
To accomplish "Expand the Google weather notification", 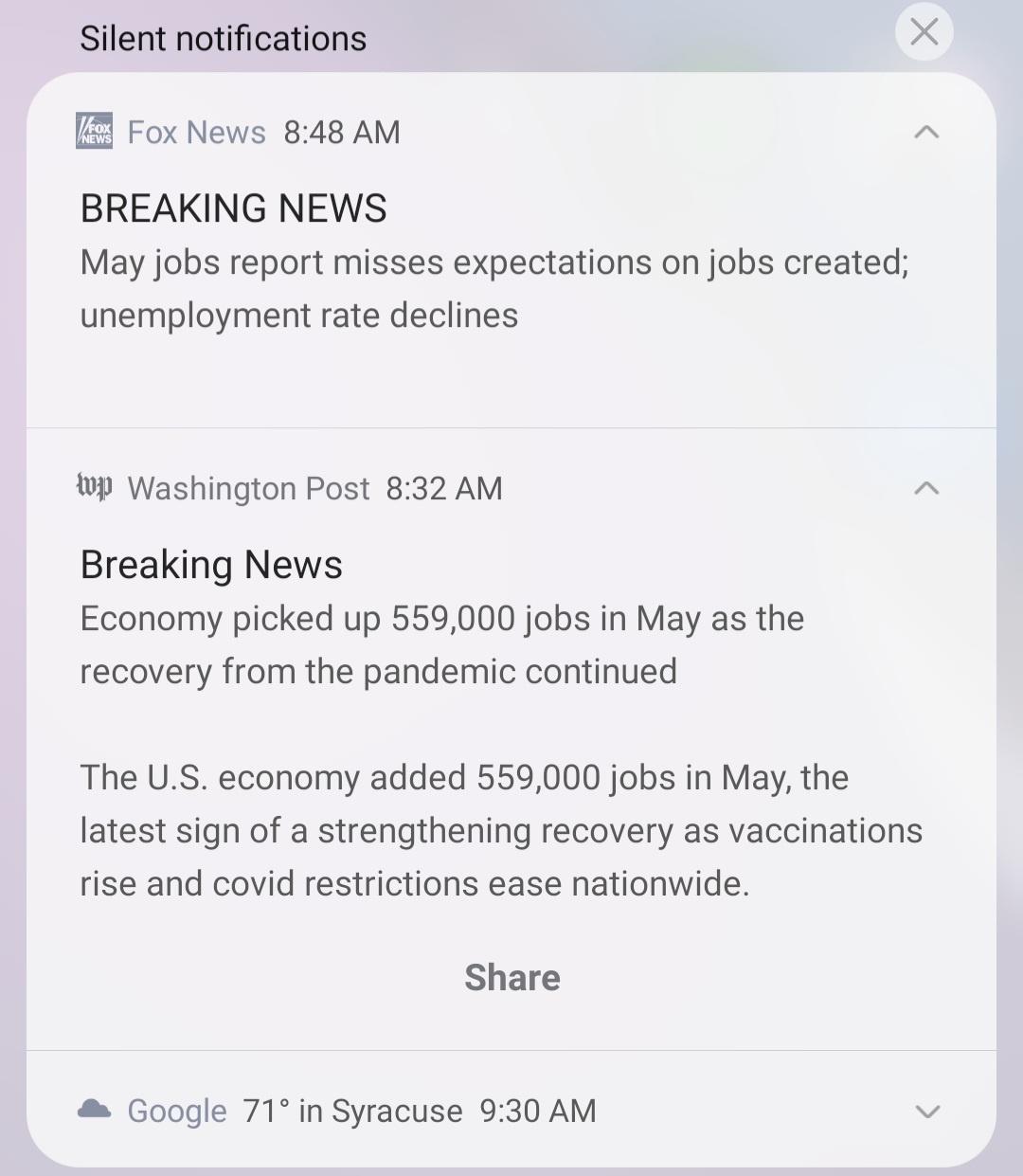I will [x=927, y=1112].
